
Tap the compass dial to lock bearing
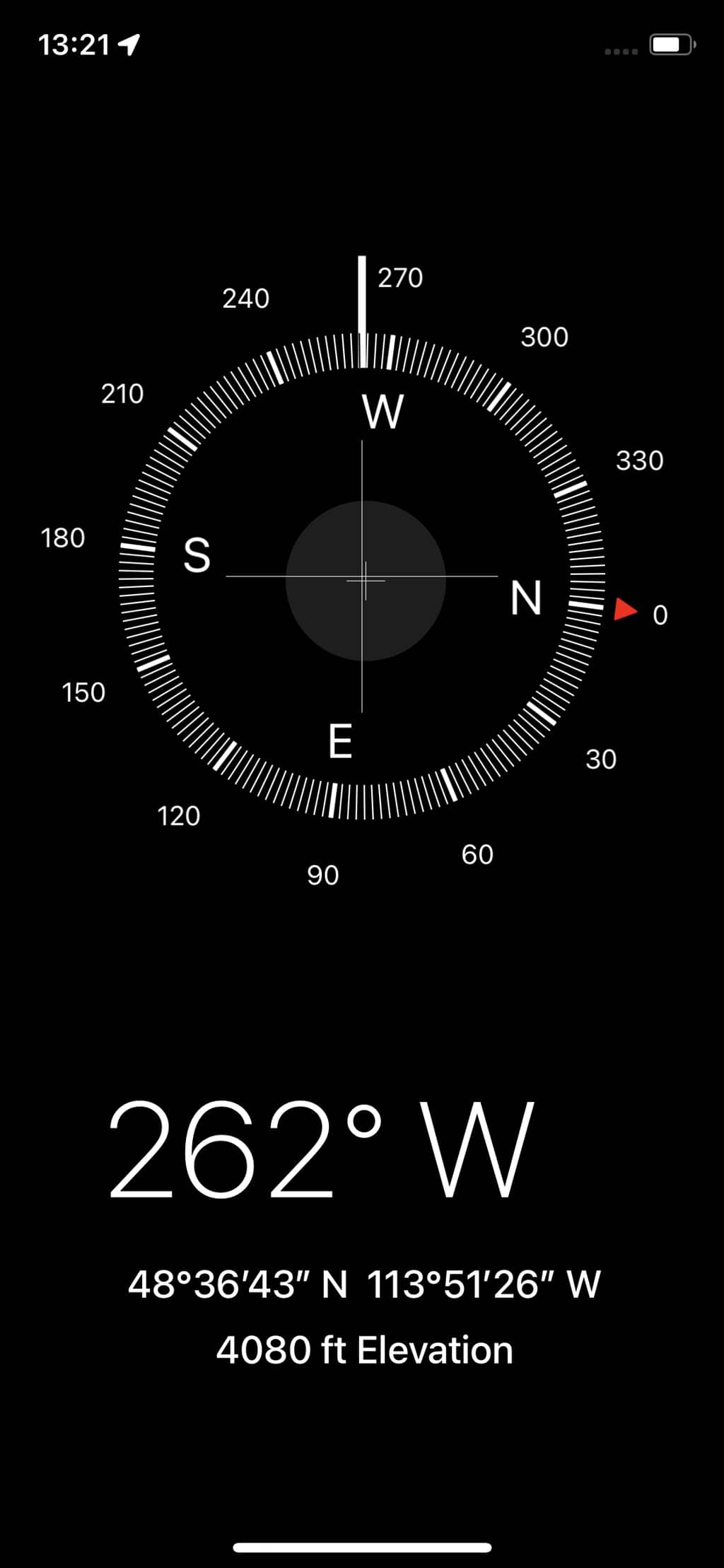pos(362,576)
